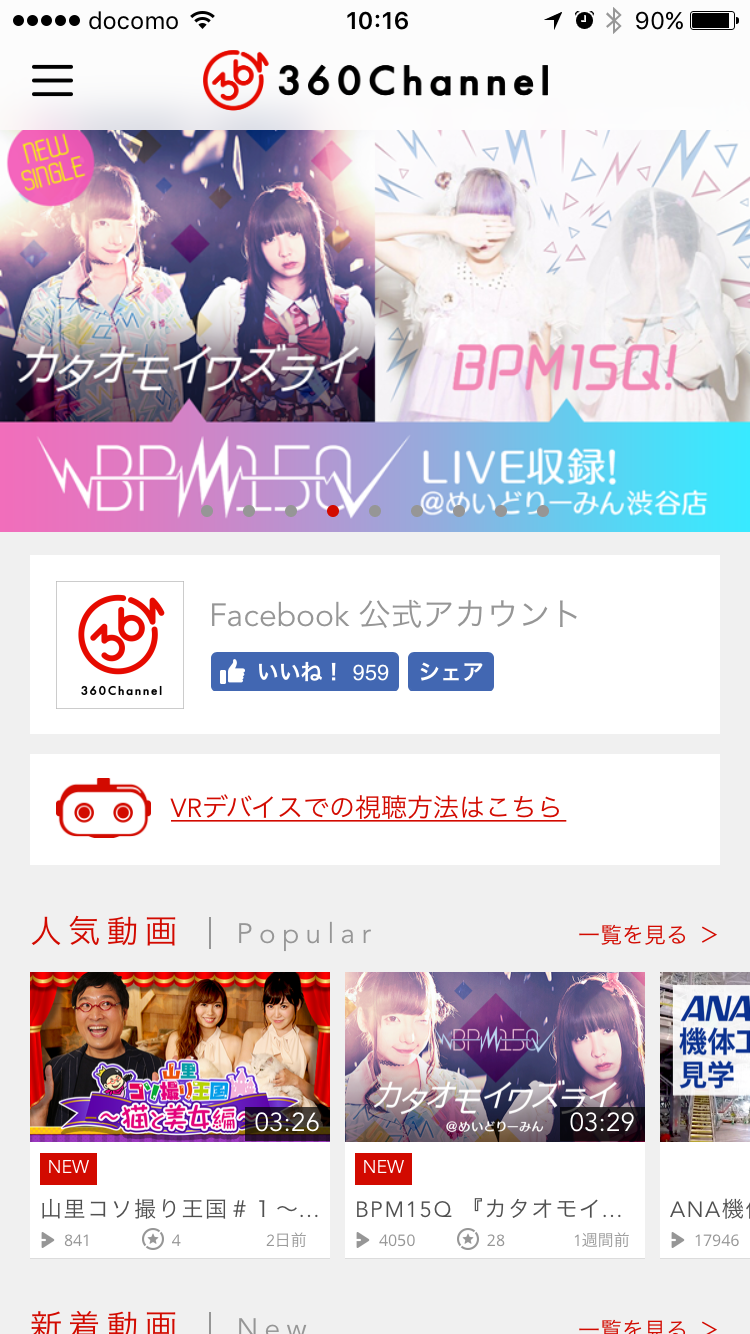Screen dimensions: 750x1334
Task: Open the BPM15Q LIVE banner
Action: coord(375,330)
